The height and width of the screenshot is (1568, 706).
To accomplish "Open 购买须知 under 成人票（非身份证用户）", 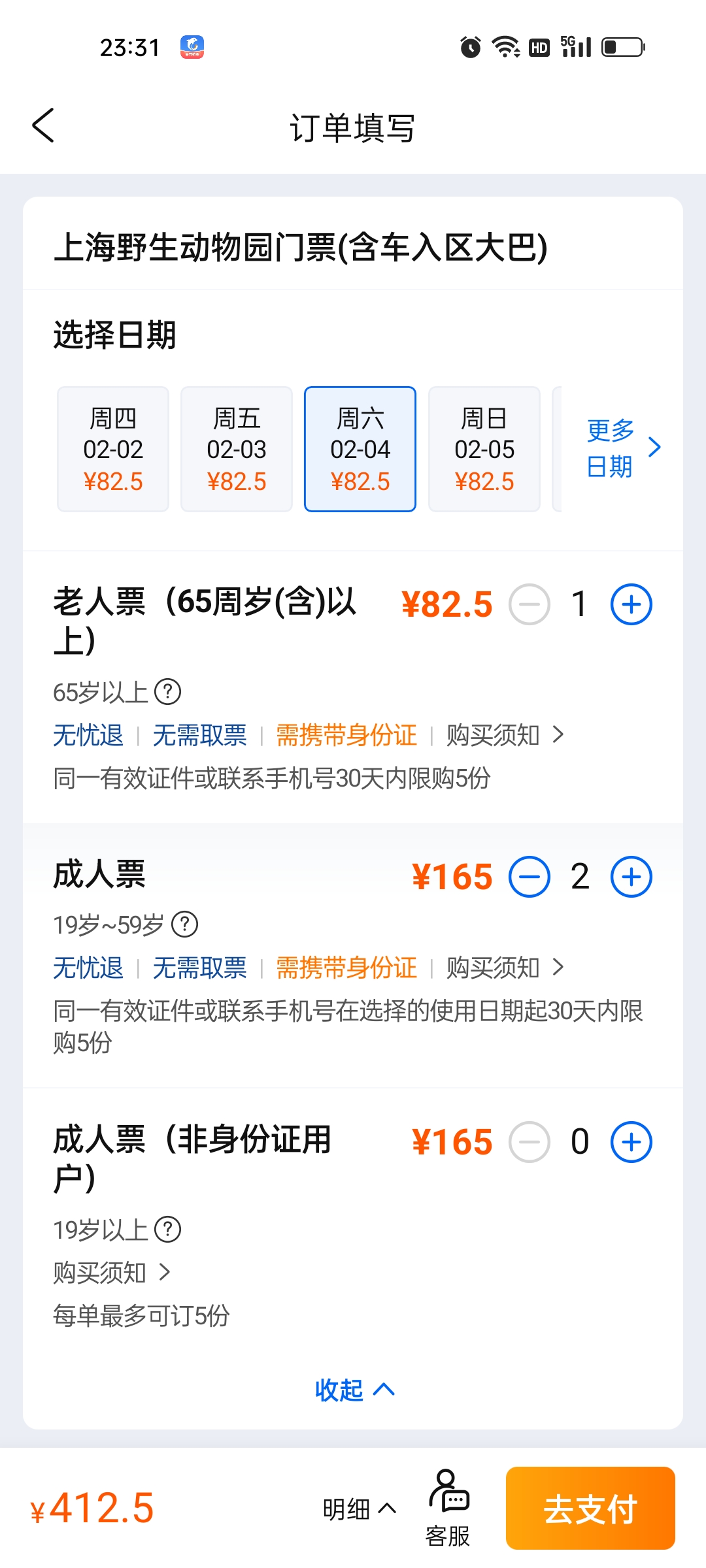I will point(111,1272).
